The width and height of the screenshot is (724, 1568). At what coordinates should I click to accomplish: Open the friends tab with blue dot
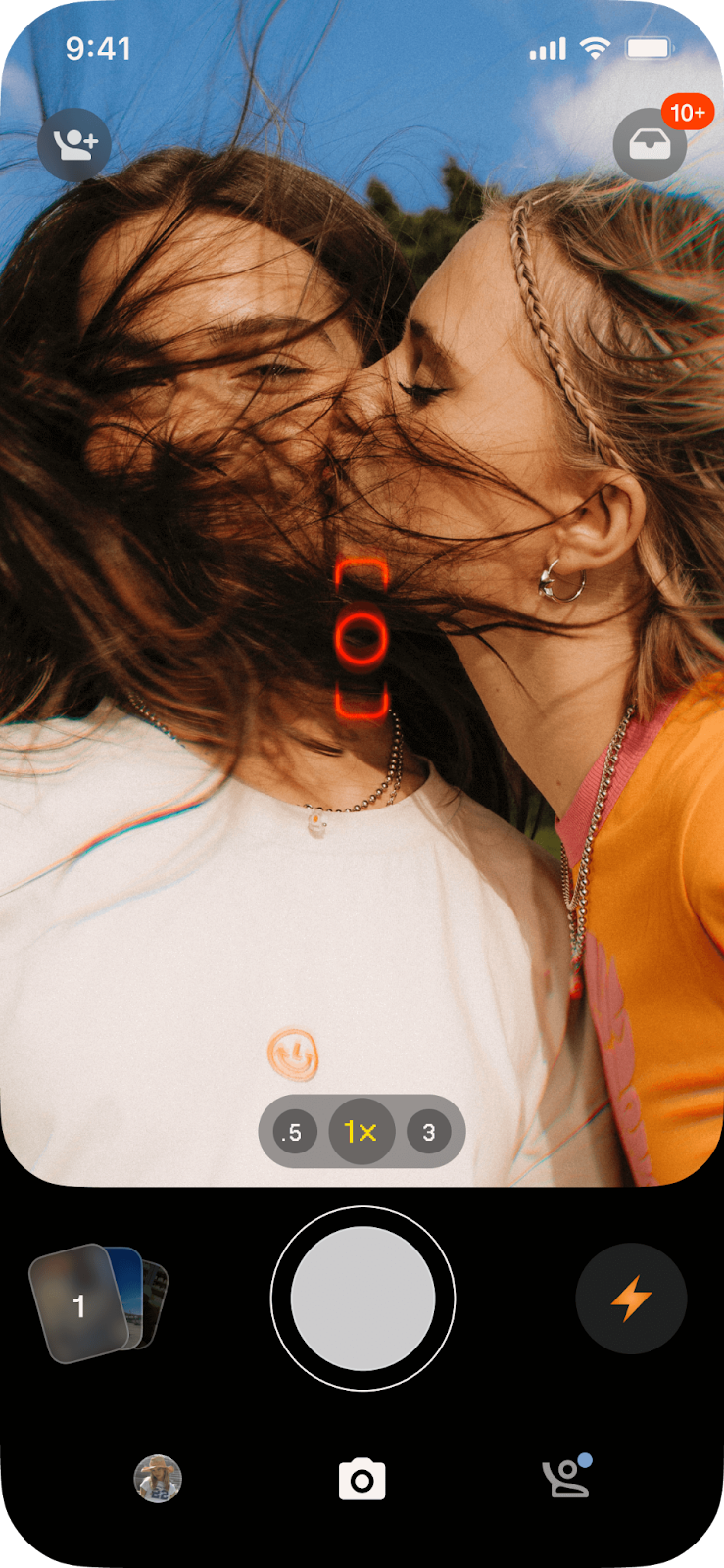(566, 1479)
